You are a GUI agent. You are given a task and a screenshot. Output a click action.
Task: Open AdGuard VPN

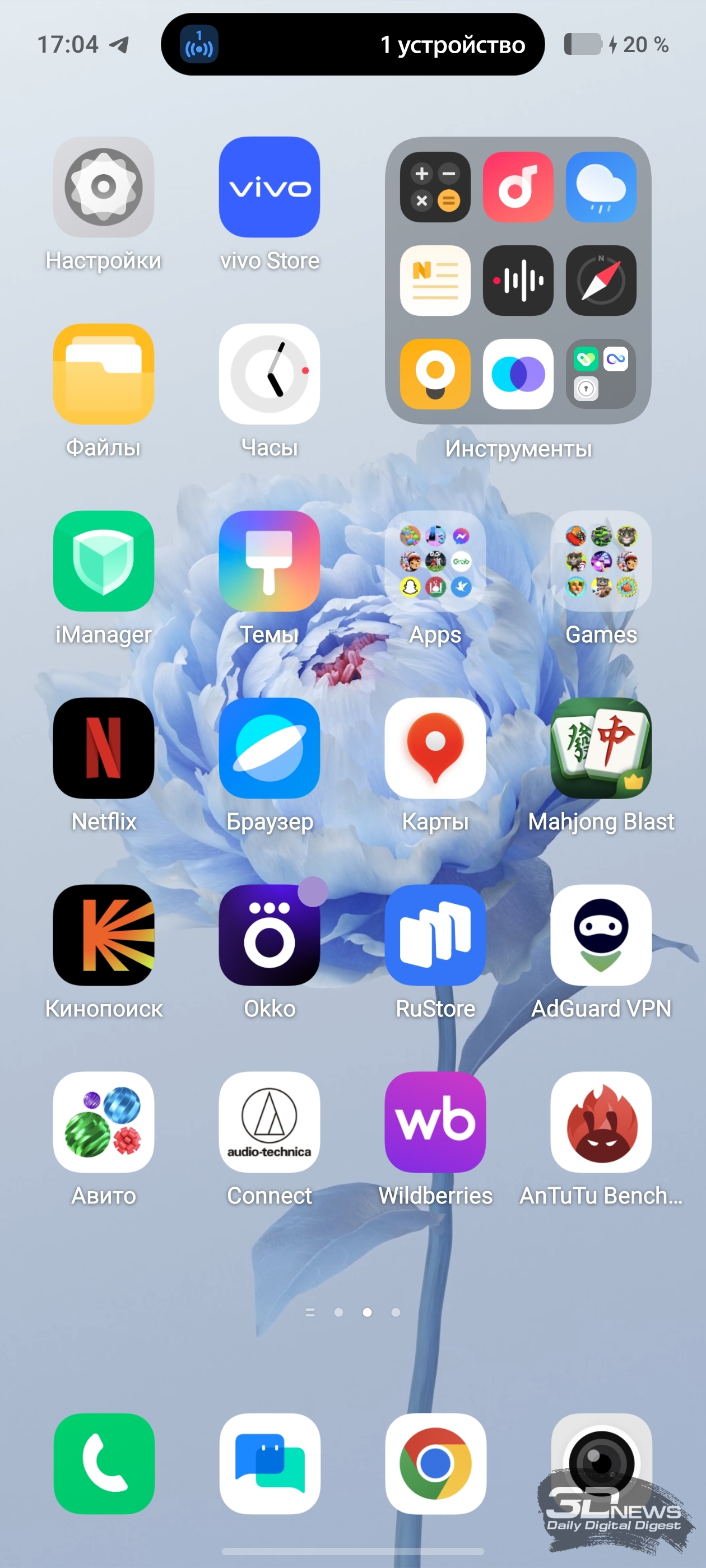tap(601, 934)
